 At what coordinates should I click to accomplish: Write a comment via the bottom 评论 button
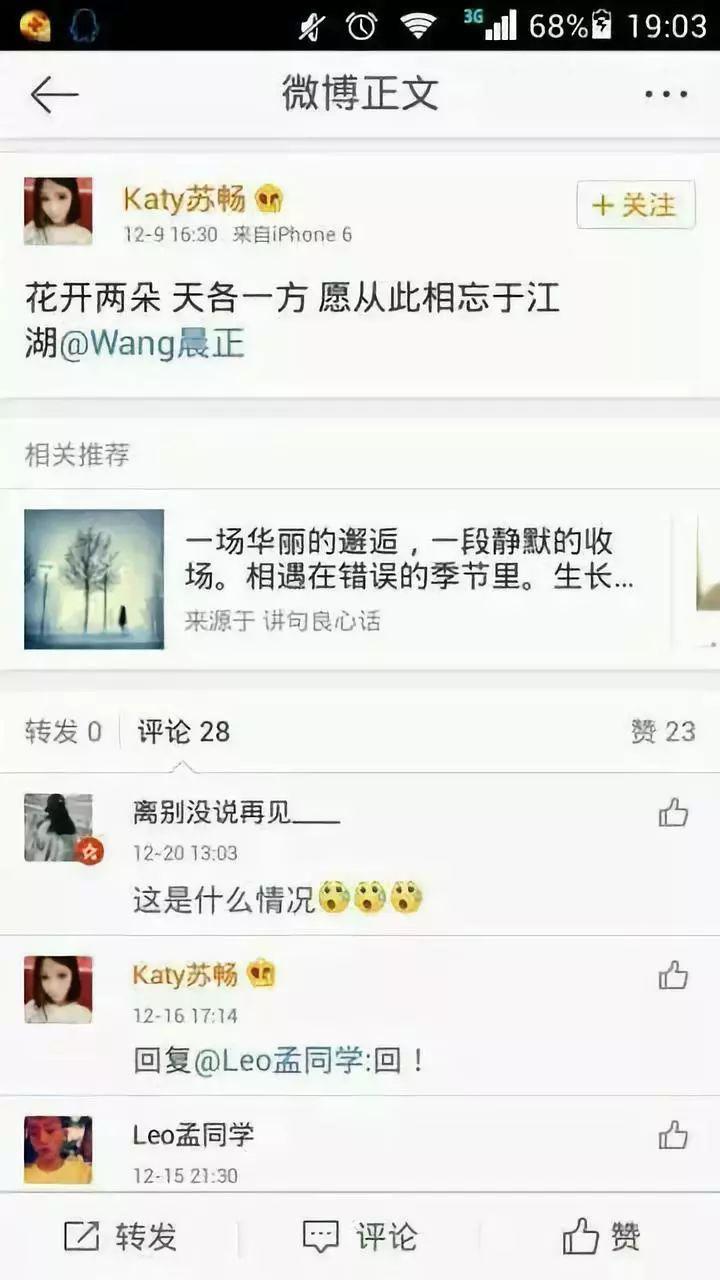(x=360, y=1237)
